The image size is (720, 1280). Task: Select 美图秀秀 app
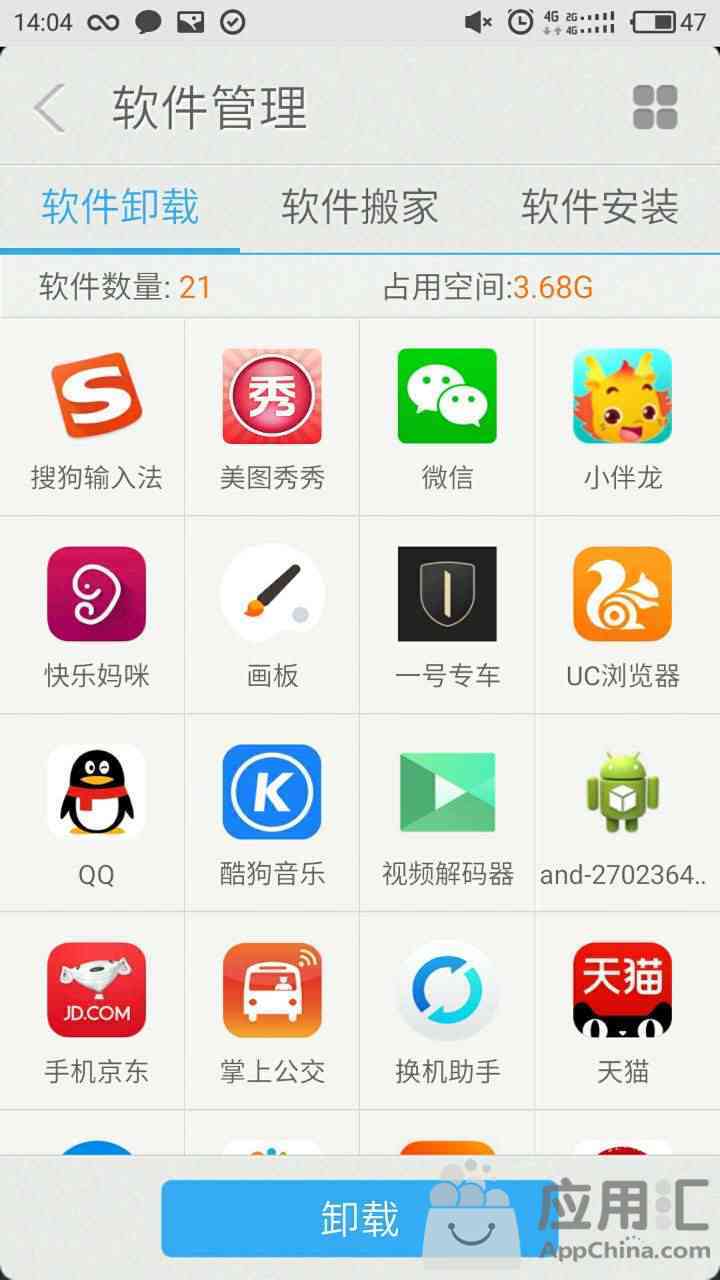pyautogui.click(x=272, y=418)
